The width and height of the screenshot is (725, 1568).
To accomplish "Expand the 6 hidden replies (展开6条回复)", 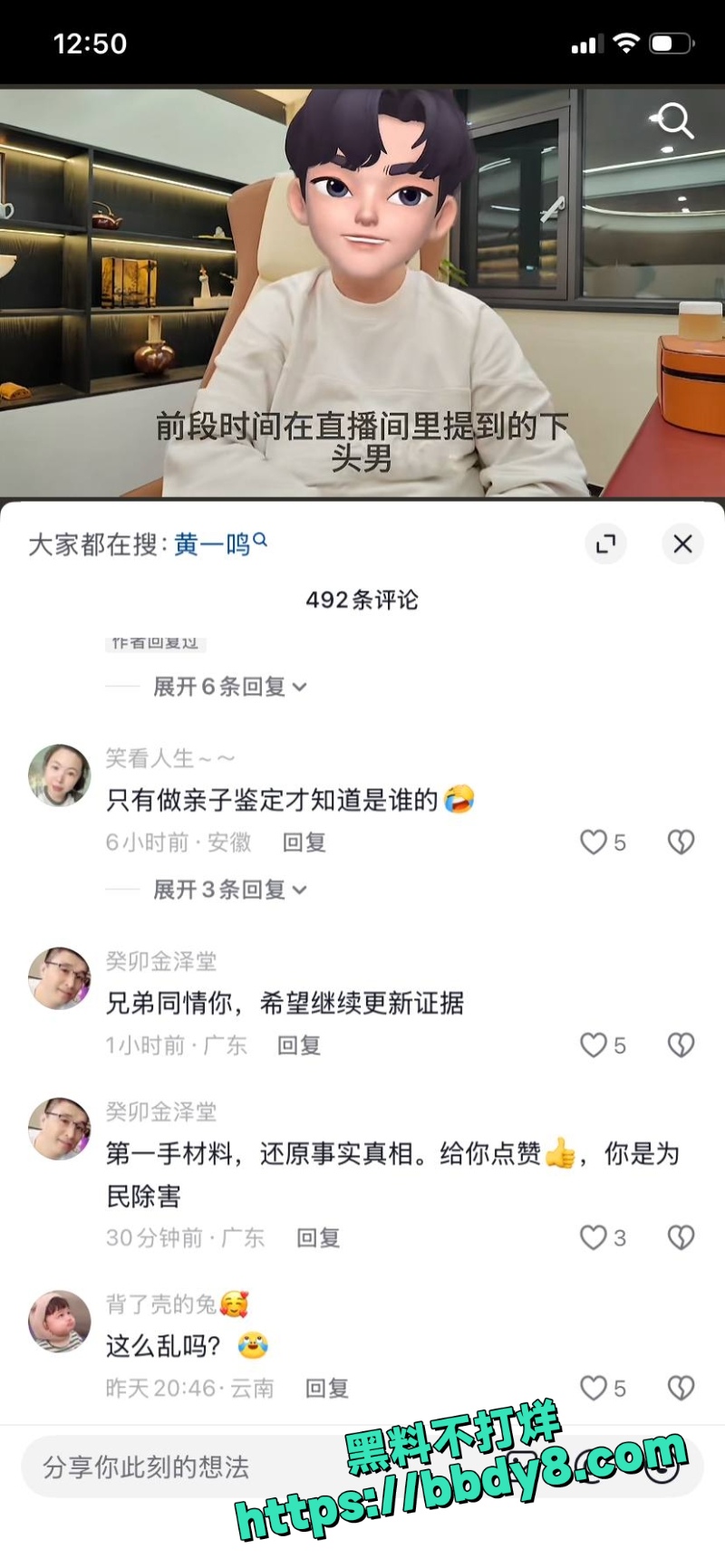I will tap(229, 687).
